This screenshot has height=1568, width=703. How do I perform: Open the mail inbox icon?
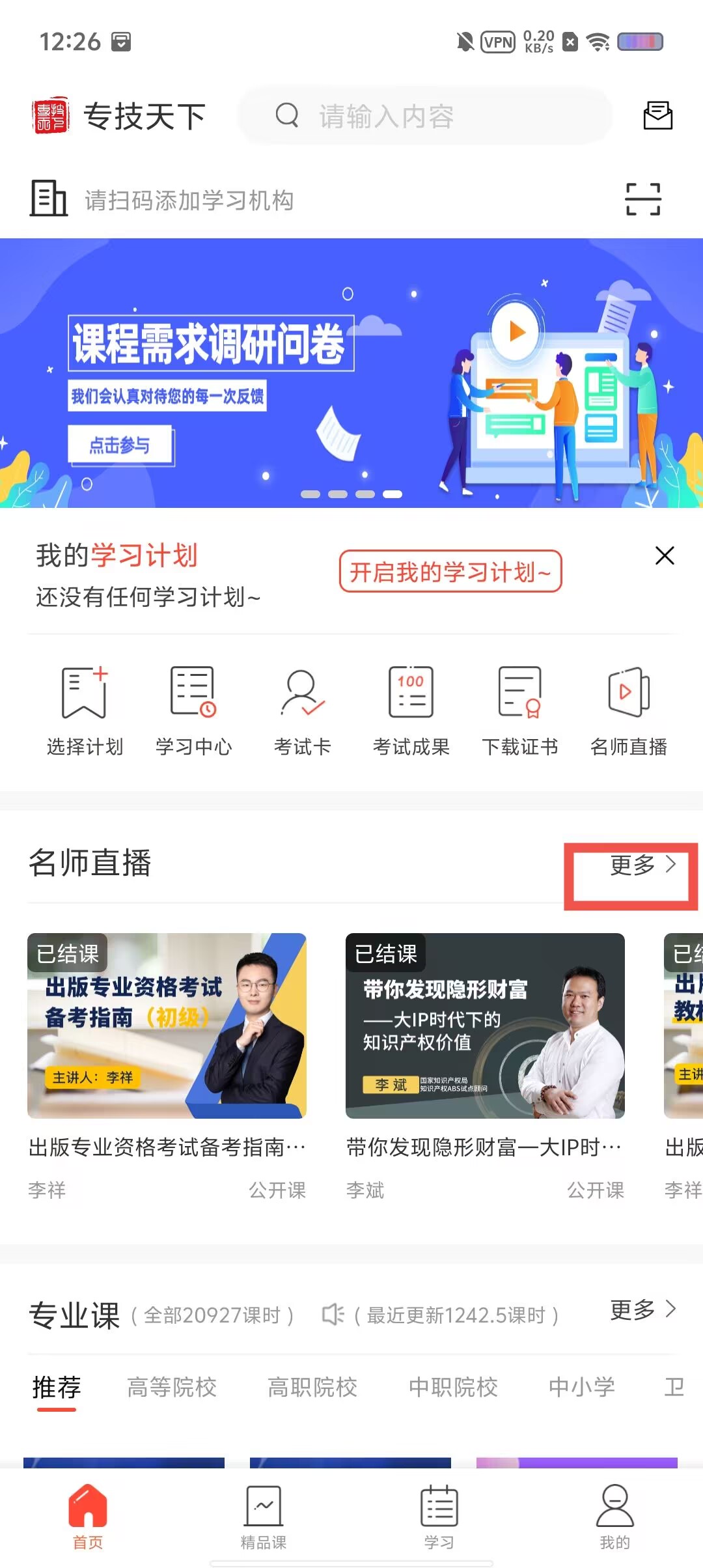pos(657,116)
